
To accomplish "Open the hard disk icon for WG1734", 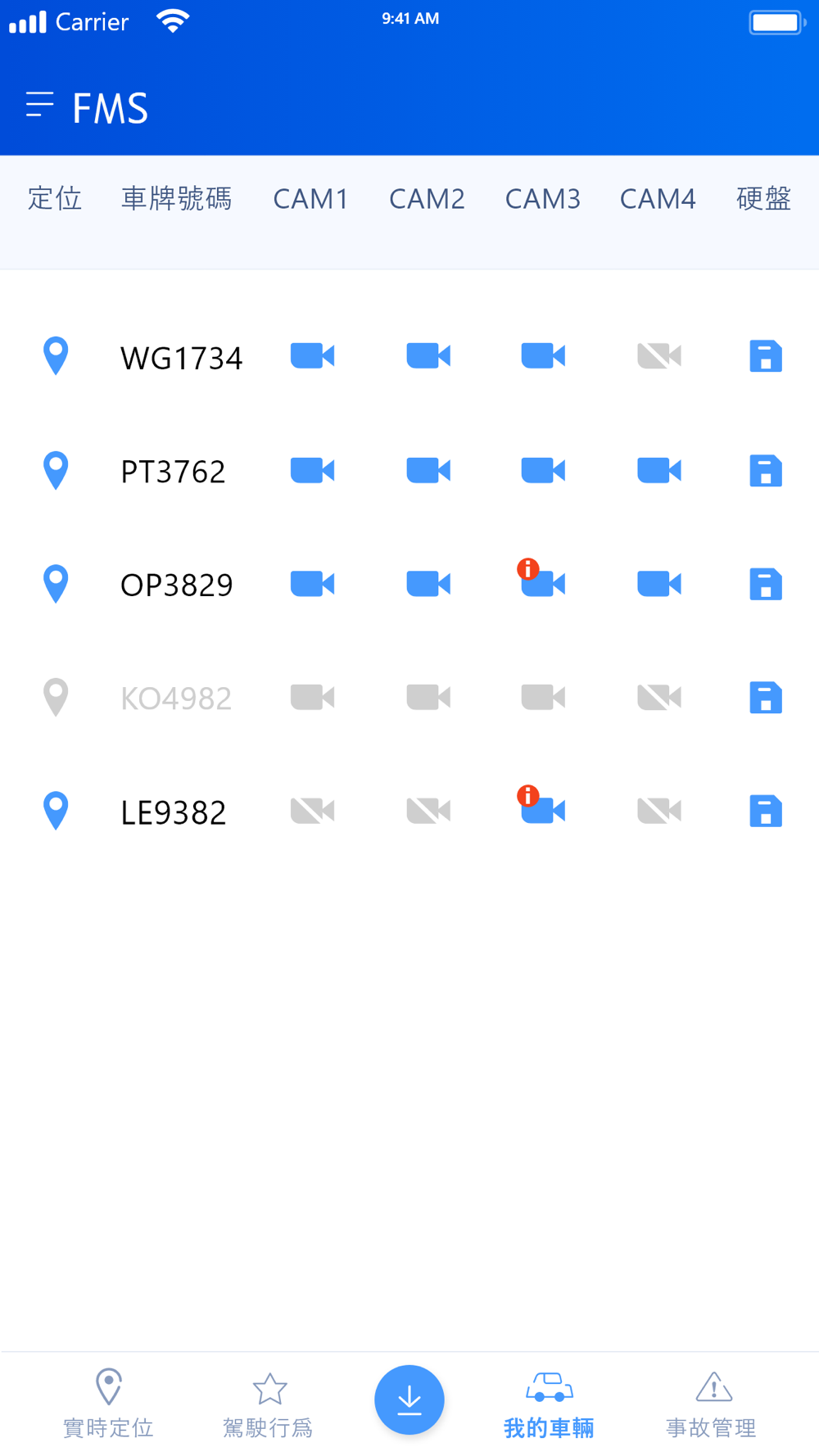I will click(x=766, y=356).
